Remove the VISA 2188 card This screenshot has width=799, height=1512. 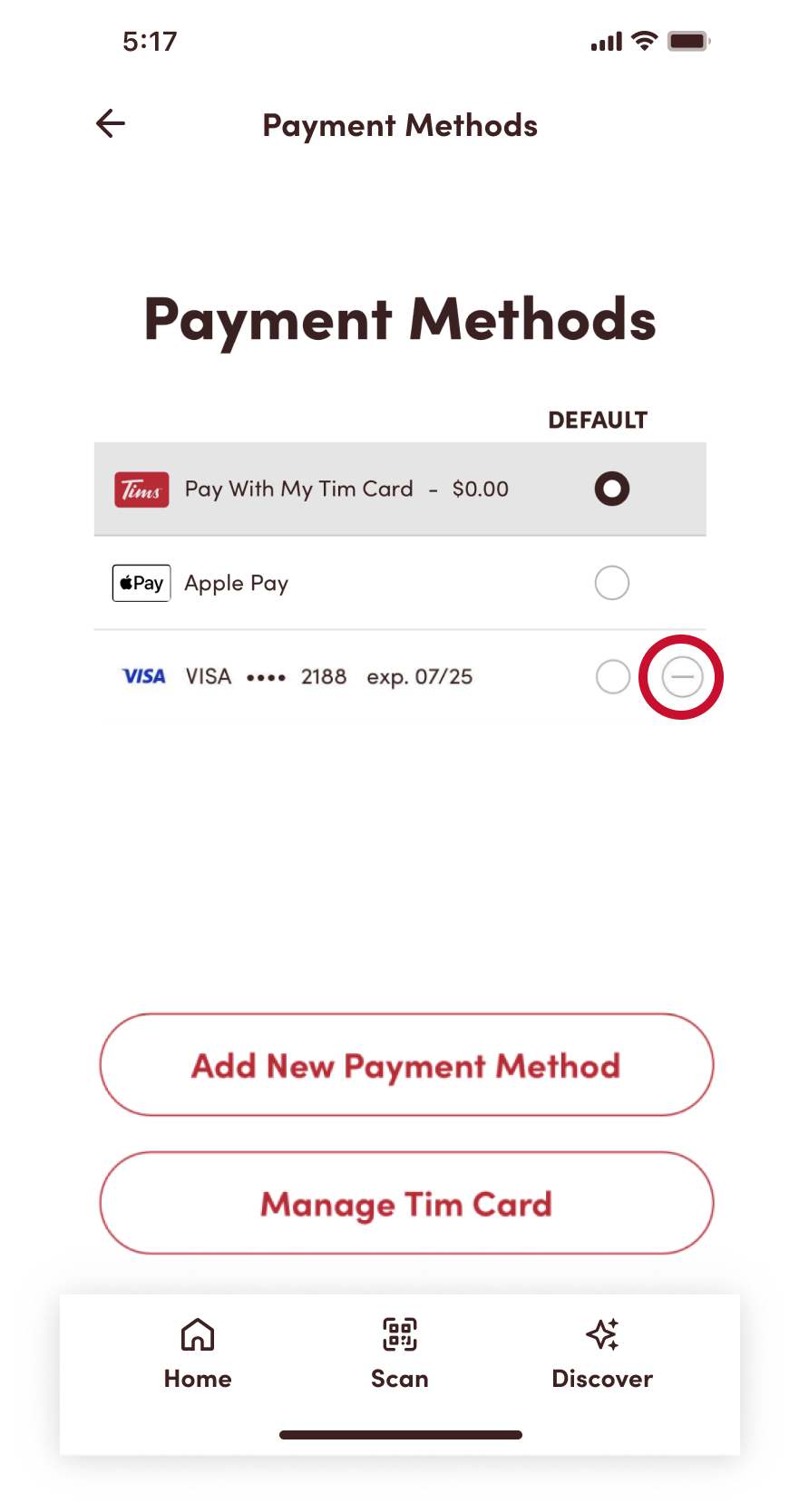click(x=682, y=677)
